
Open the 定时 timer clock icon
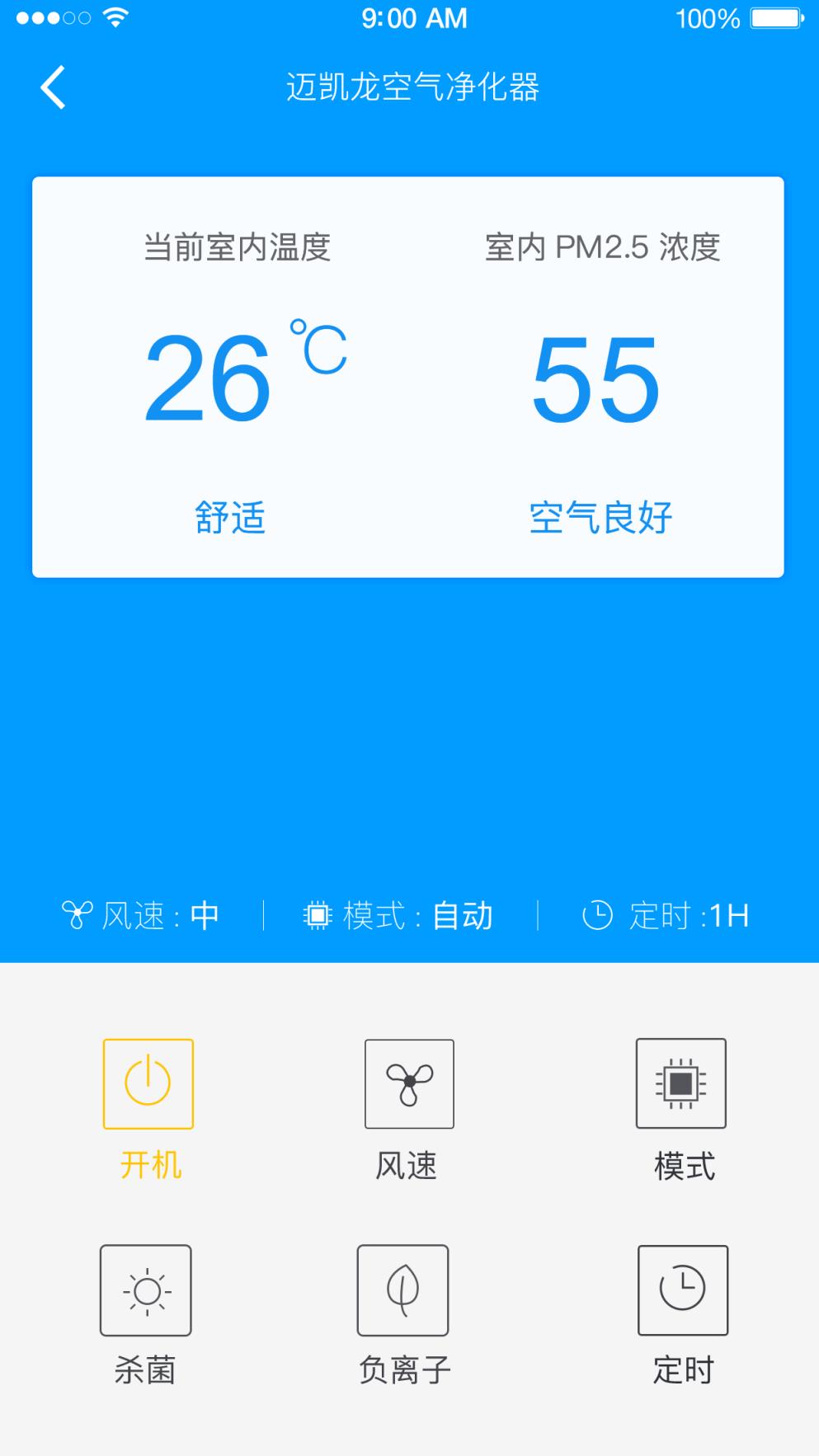click(x=681, y=1290)
